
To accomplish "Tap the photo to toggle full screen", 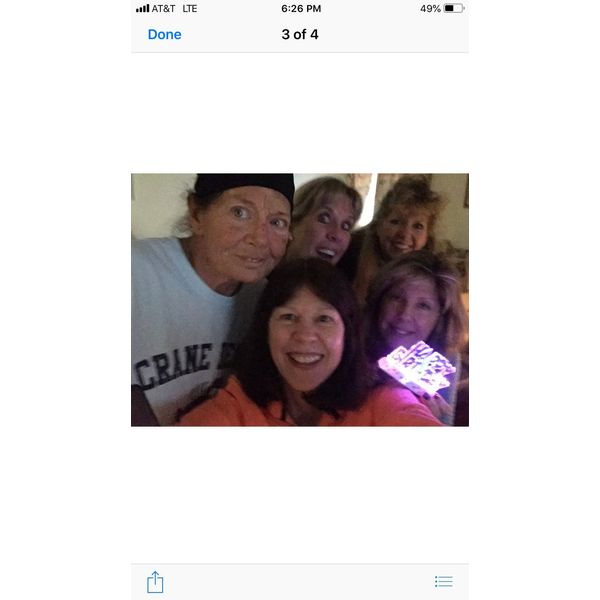I will (x=300, y=300).
